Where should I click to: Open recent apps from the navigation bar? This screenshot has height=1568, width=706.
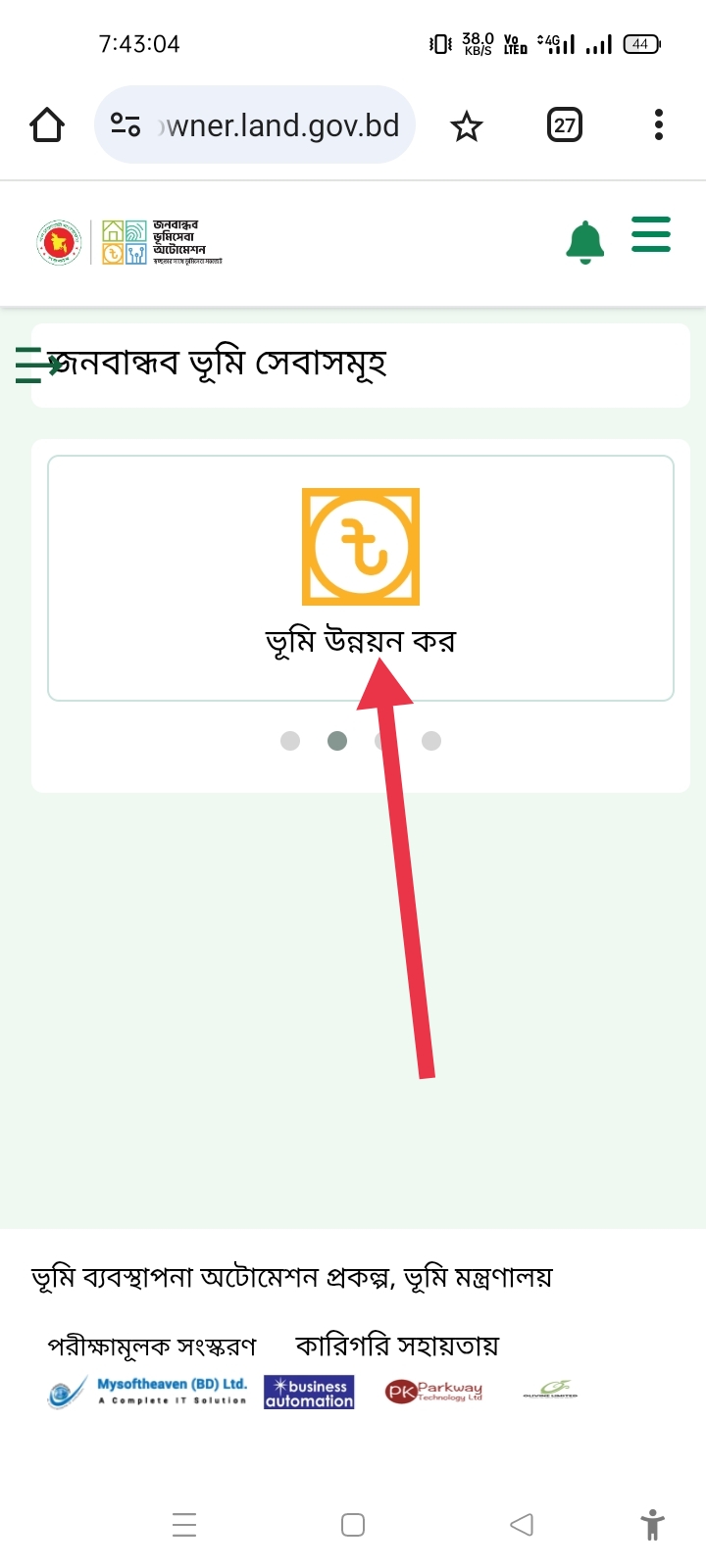pyautogui.click(x=184, y=1525)
